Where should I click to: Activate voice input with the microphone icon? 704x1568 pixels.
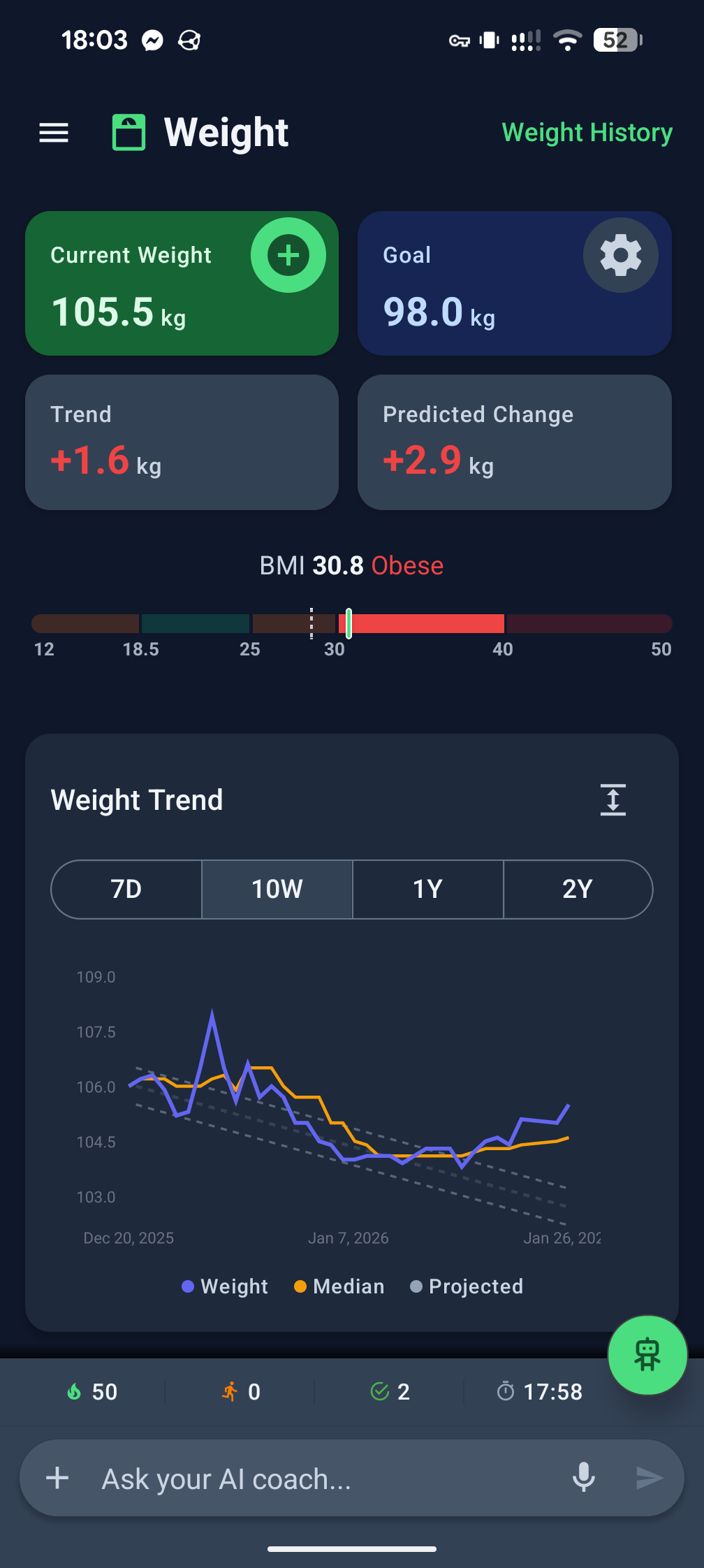pyautogui.click(x=584, y=1478)
